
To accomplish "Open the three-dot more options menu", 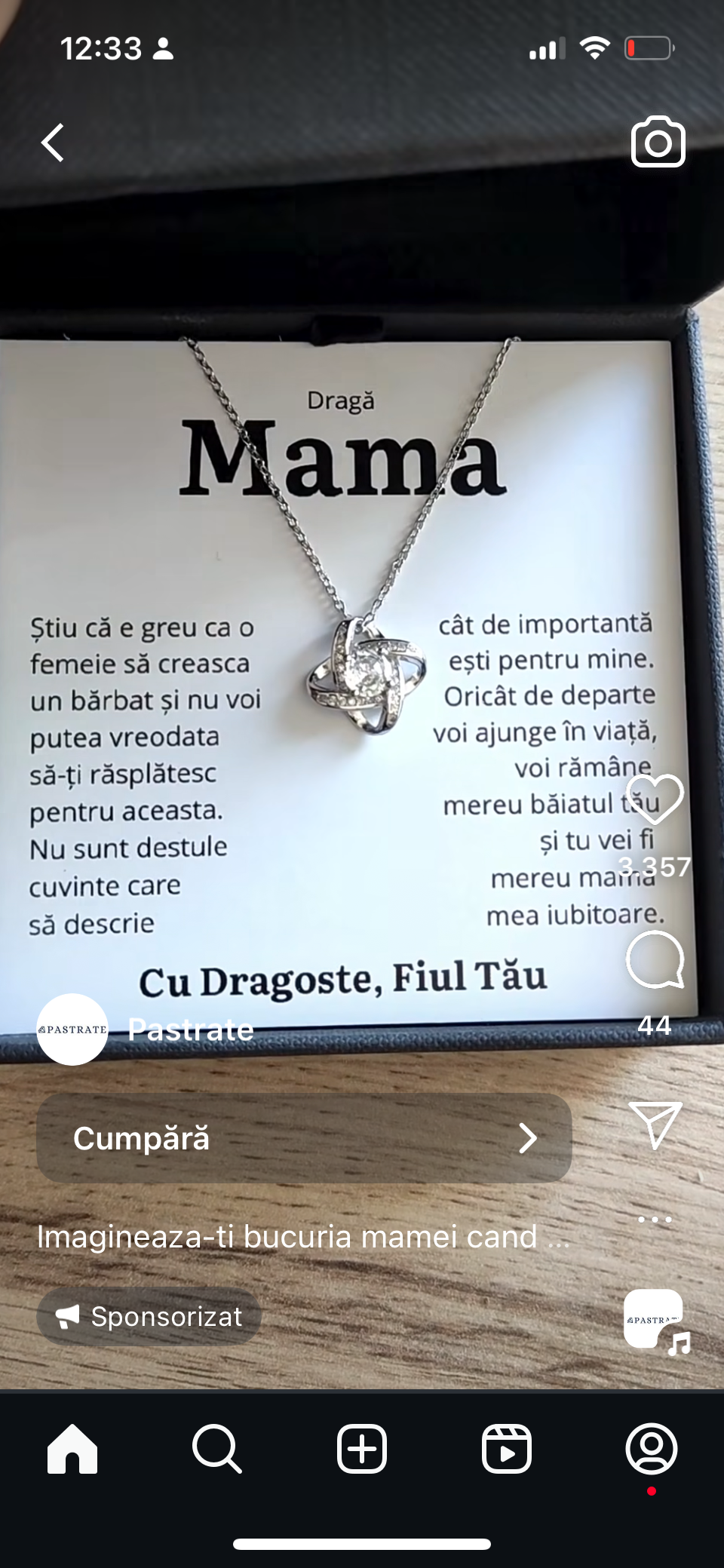I will coord(655,1220).
